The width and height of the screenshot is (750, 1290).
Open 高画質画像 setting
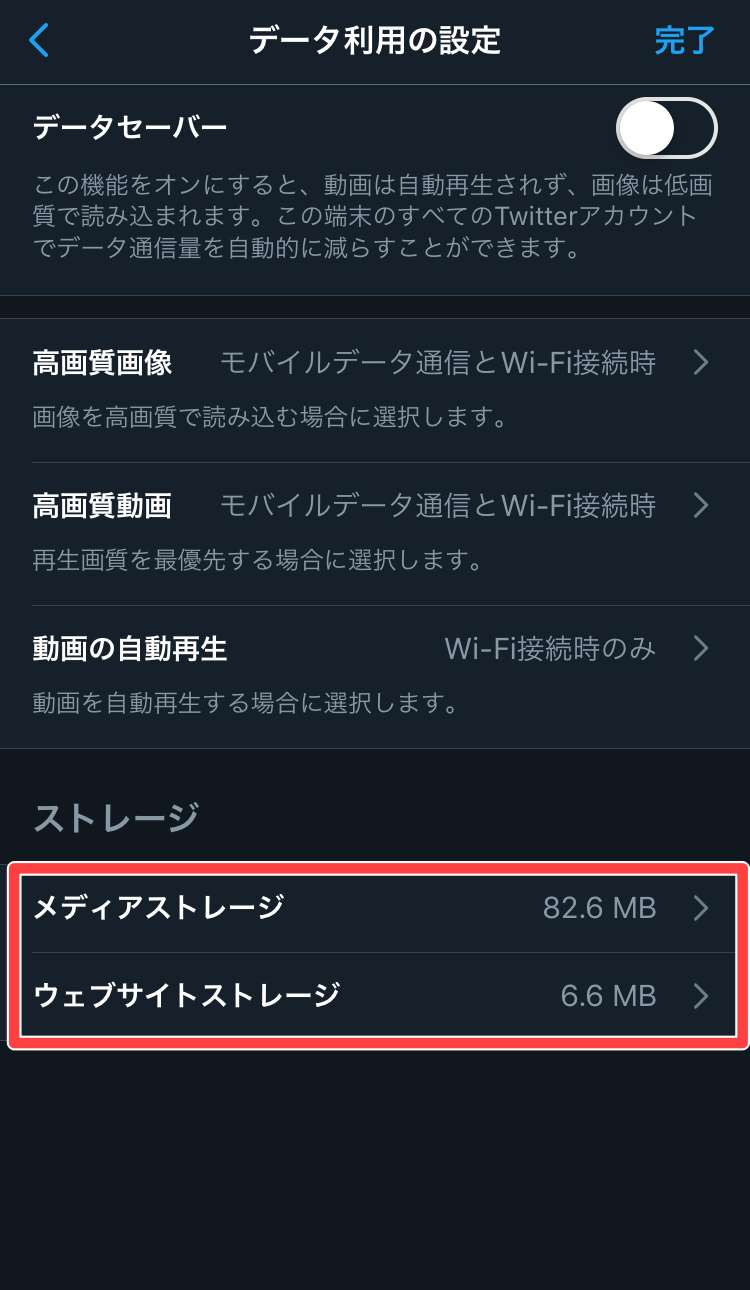click(375, 364)
